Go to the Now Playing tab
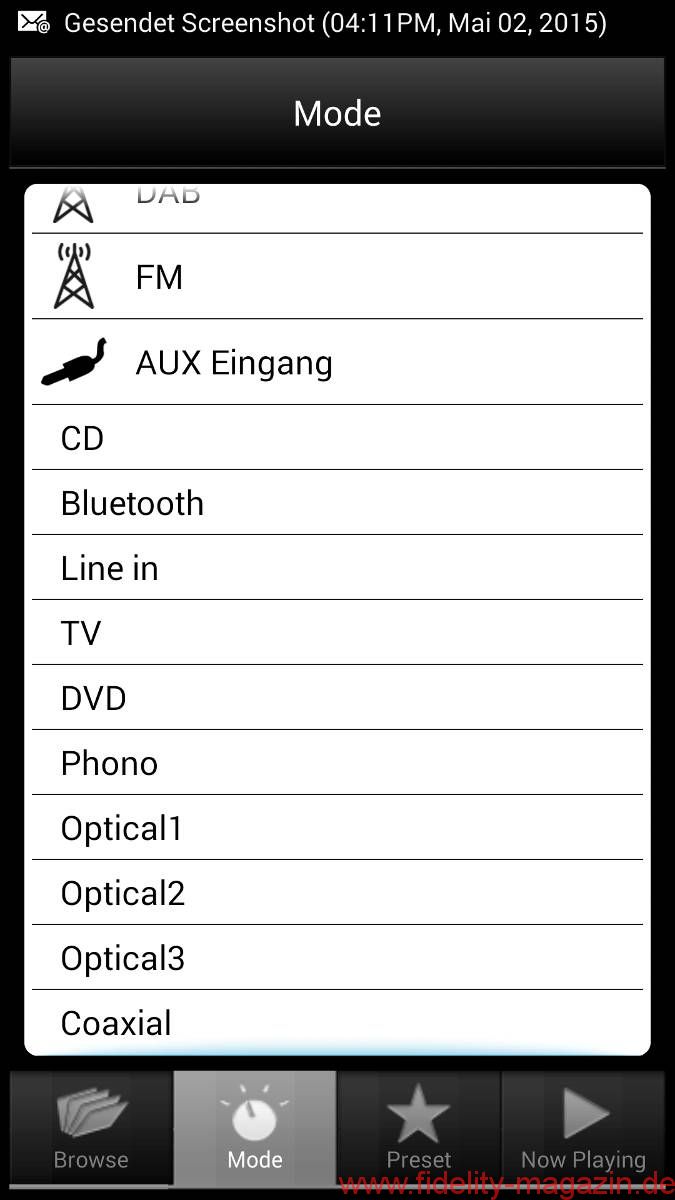Viewport: 675px width, 1200px height. pos(583,1128)
